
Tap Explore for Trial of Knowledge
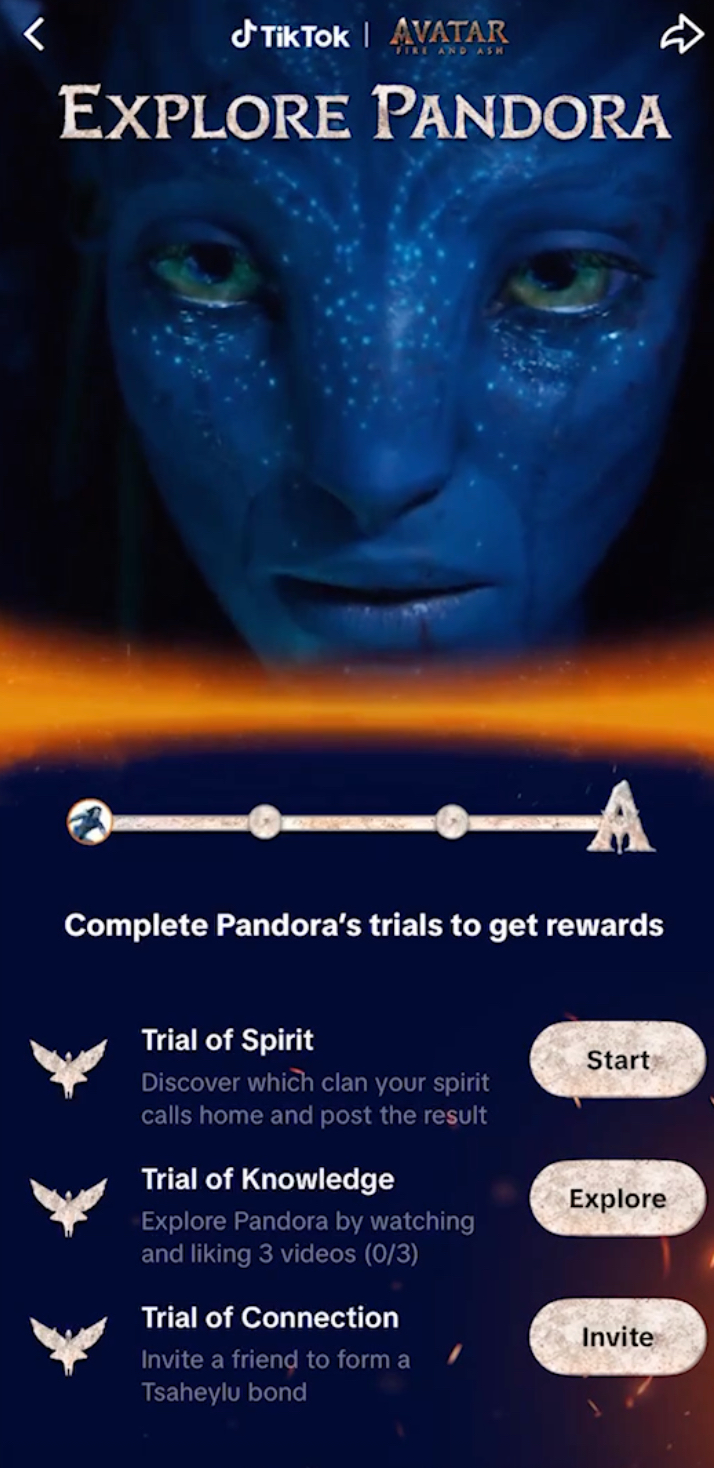pyautogui.click(x=617, y=1198)
